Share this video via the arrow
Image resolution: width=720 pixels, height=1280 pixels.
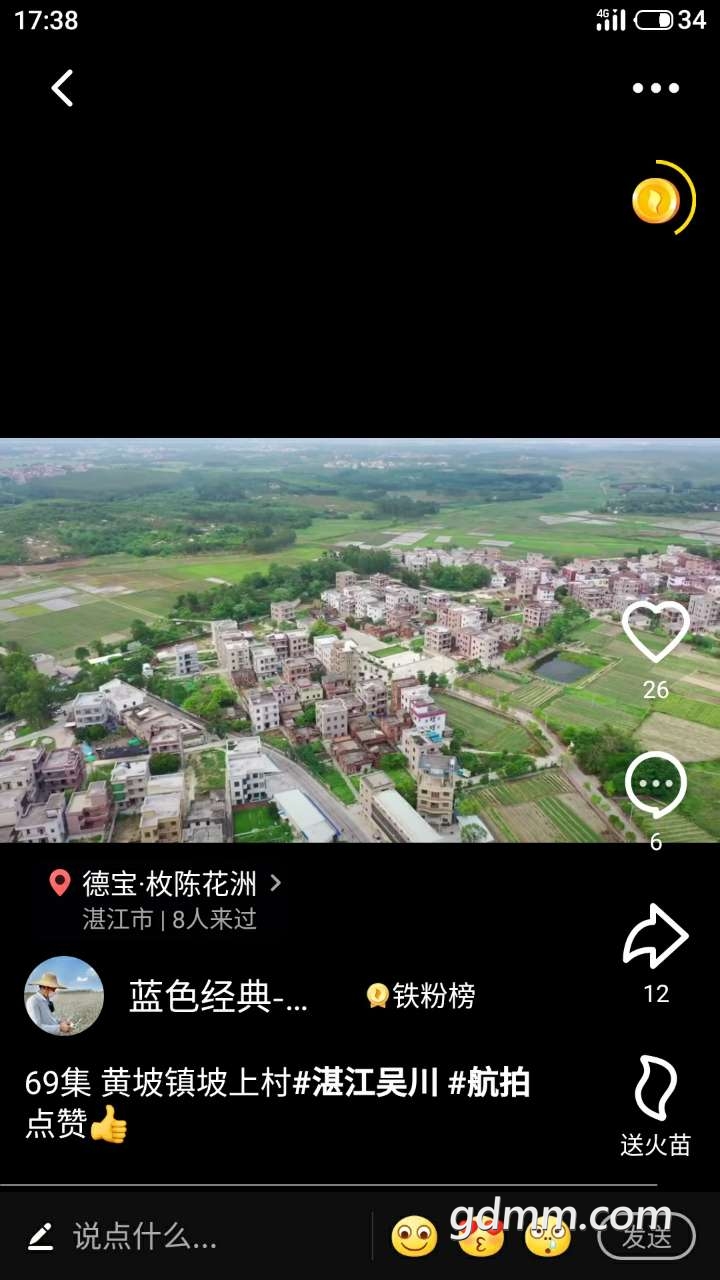click(656, 936)
